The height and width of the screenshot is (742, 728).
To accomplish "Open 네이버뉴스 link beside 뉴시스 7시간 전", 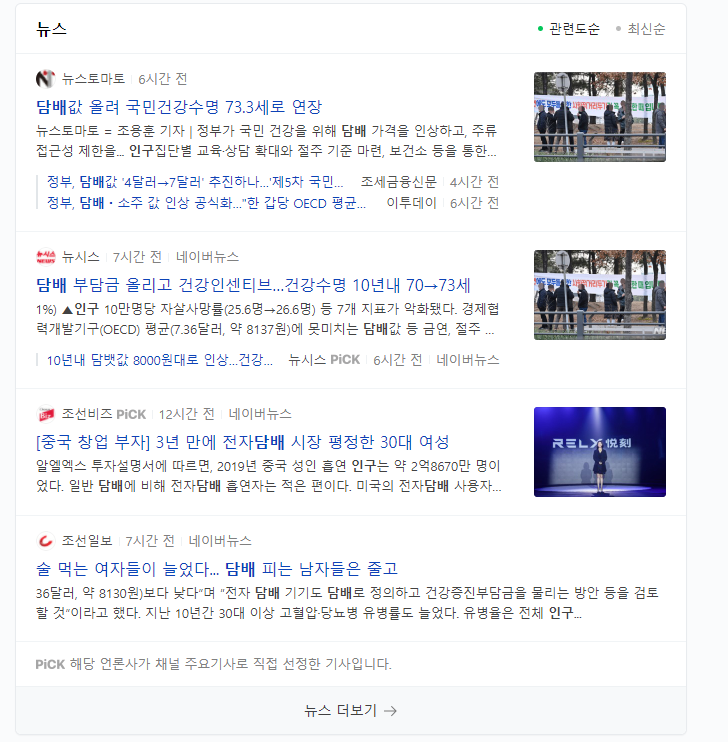I will (208, 257).
